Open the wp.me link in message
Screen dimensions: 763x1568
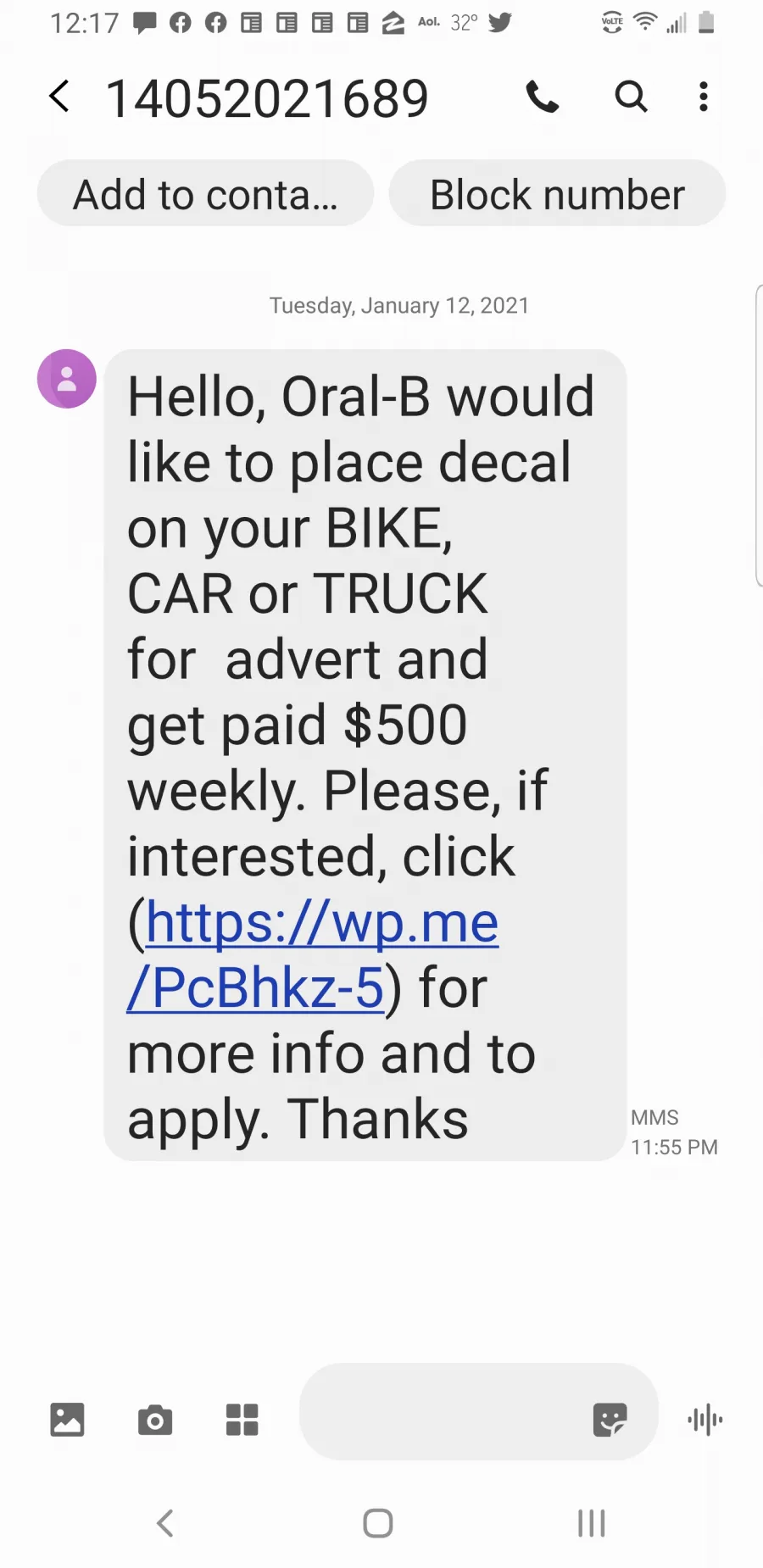coord(314,954)
